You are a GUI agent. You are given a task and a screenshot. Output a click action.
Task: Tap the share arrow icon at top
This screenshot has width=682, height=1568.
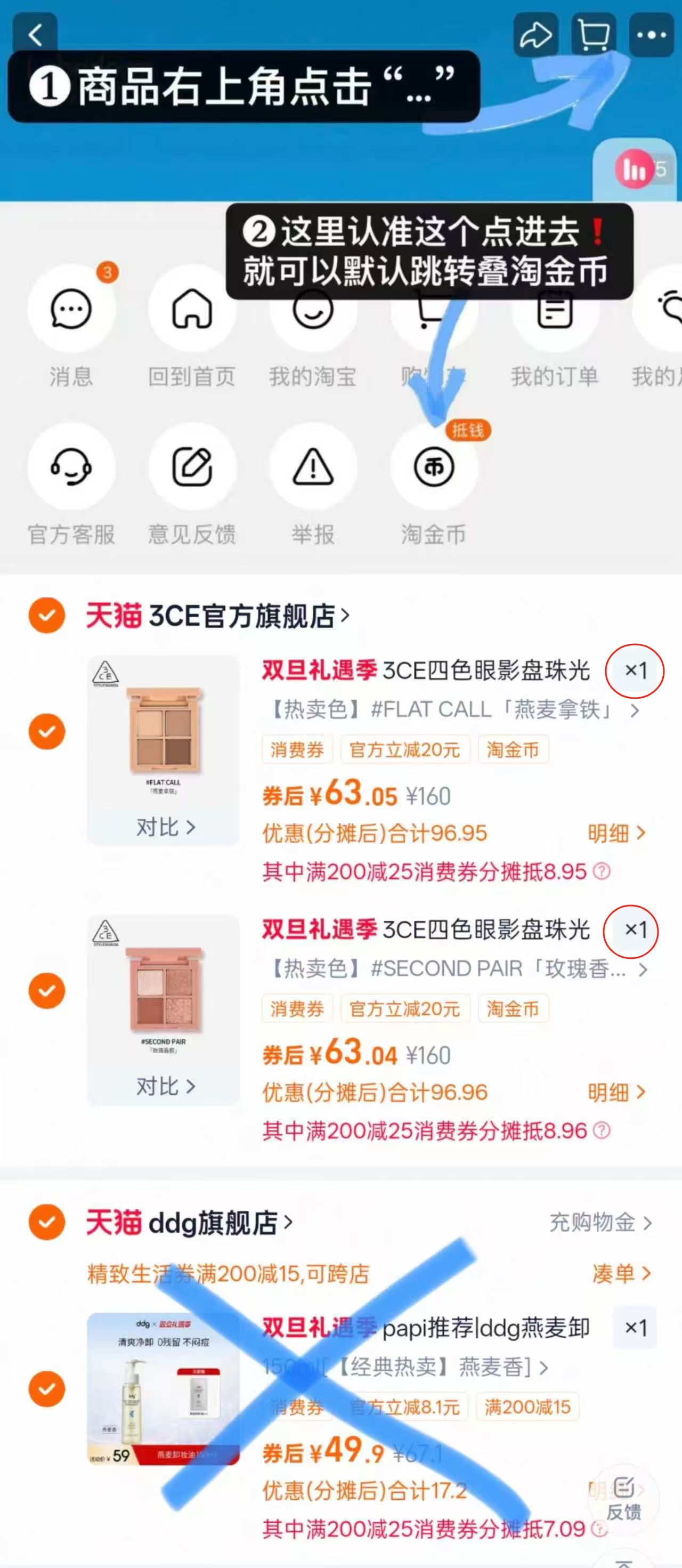click(535, 35)
